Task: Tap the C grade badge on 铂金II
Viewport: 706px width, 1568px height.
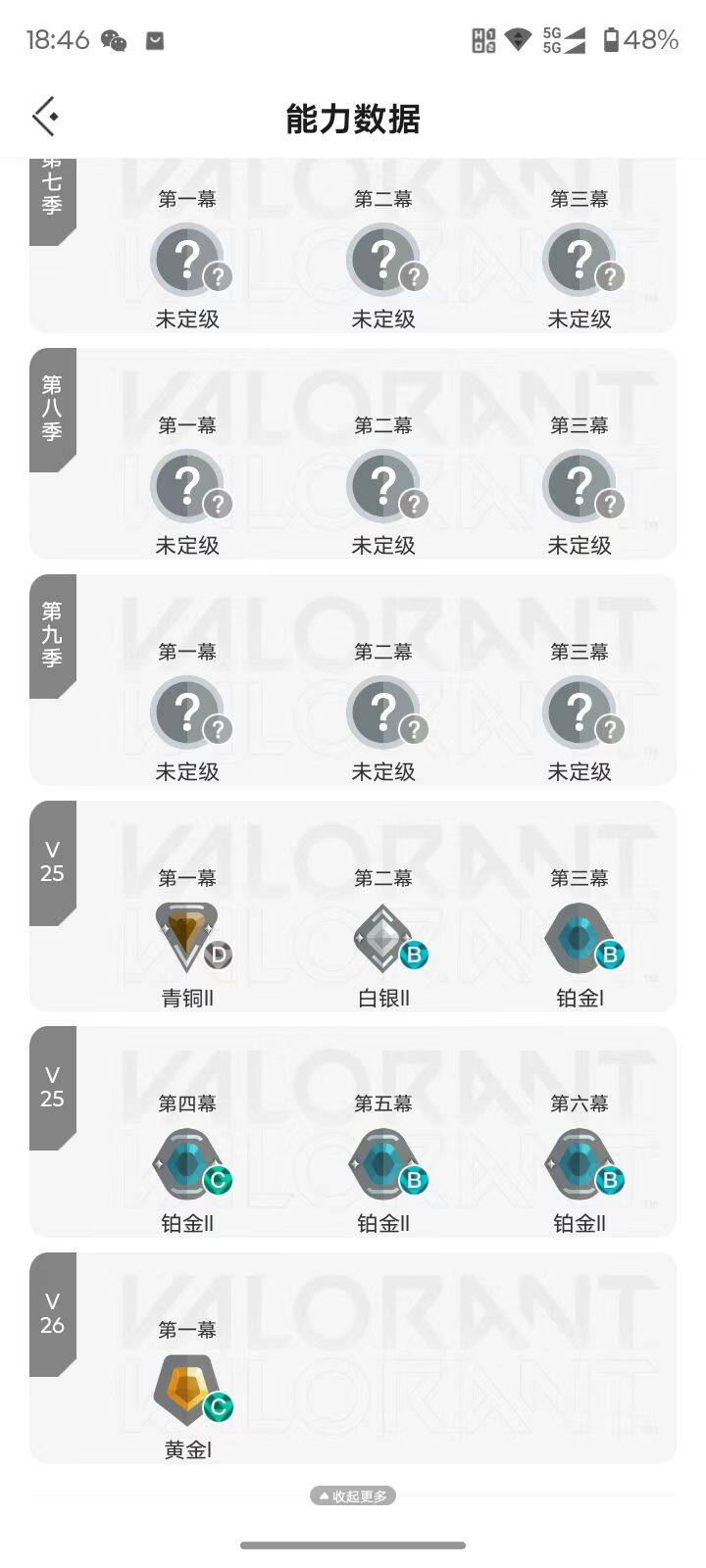Action: pos(218,1182)
